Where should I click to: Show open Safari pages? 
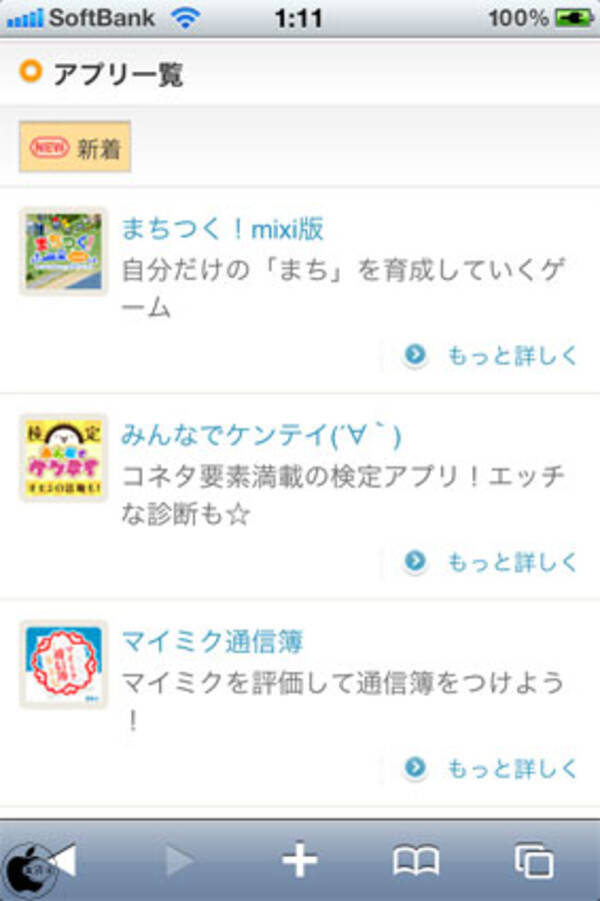pyautogui.click(x=534, y=860)
